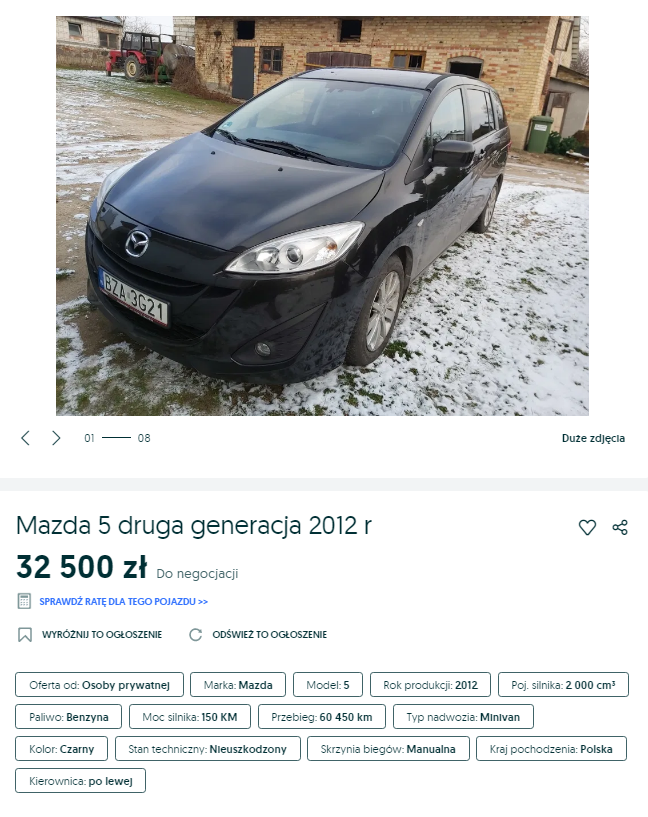Open the car photo in the gallery
Viewport: 648px width, 817px height.
322,215
